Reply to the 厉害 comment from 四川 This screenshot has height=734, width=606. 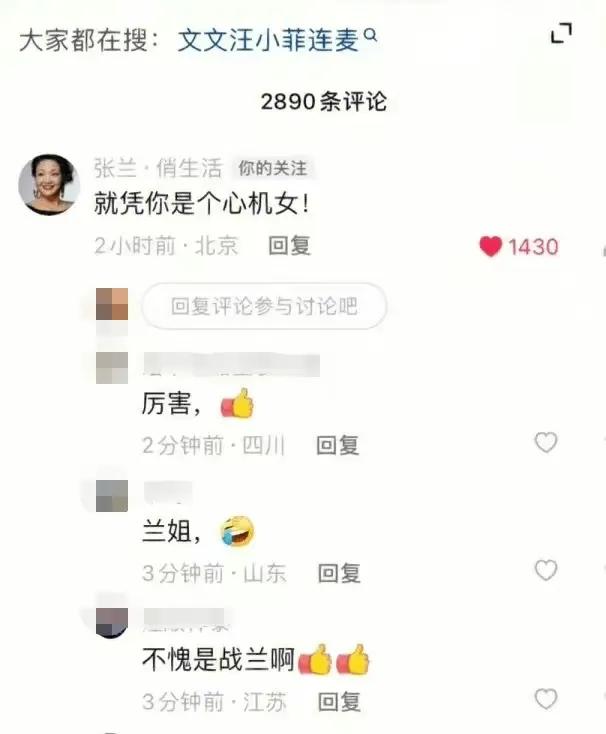click(337, 445)
